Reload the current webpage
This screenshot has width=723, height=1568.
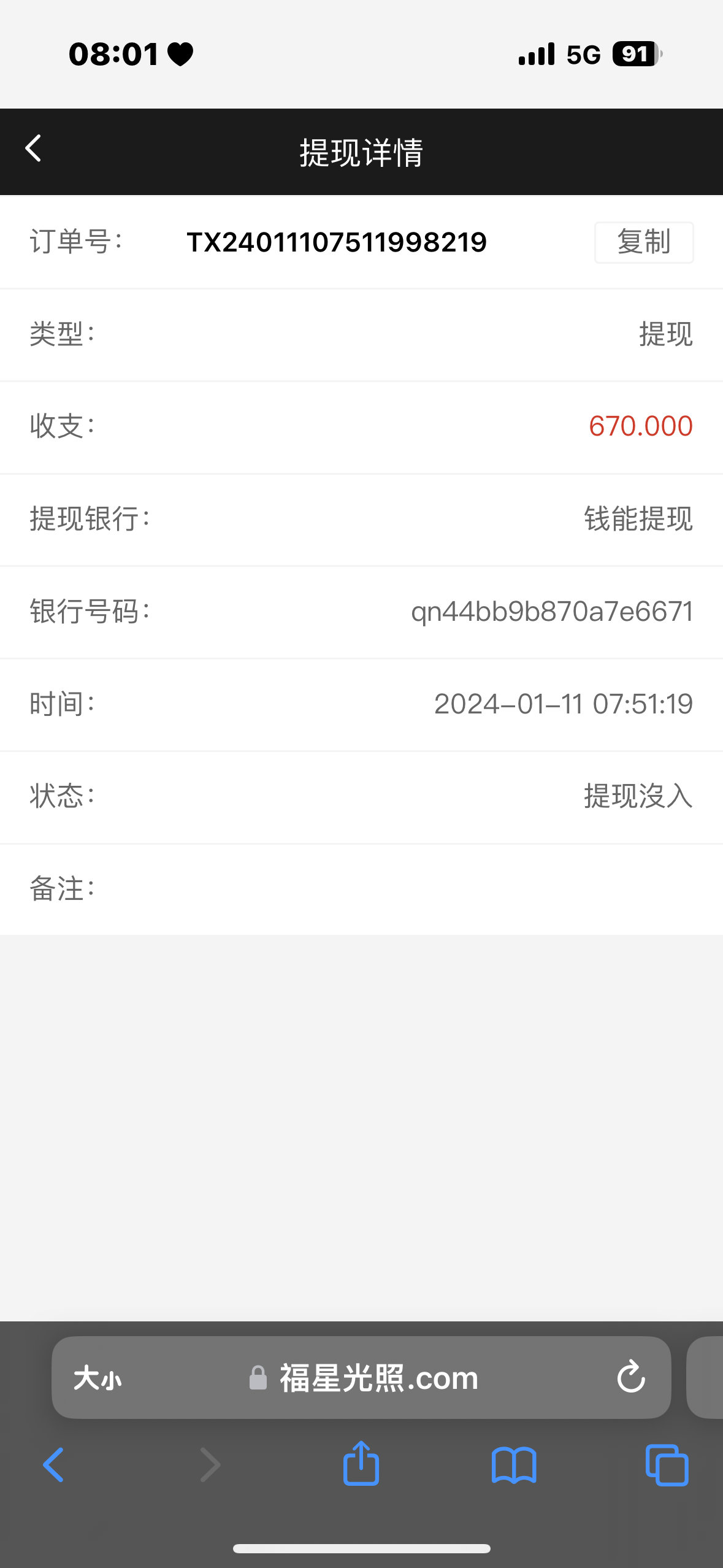[x=631, y=1377]
